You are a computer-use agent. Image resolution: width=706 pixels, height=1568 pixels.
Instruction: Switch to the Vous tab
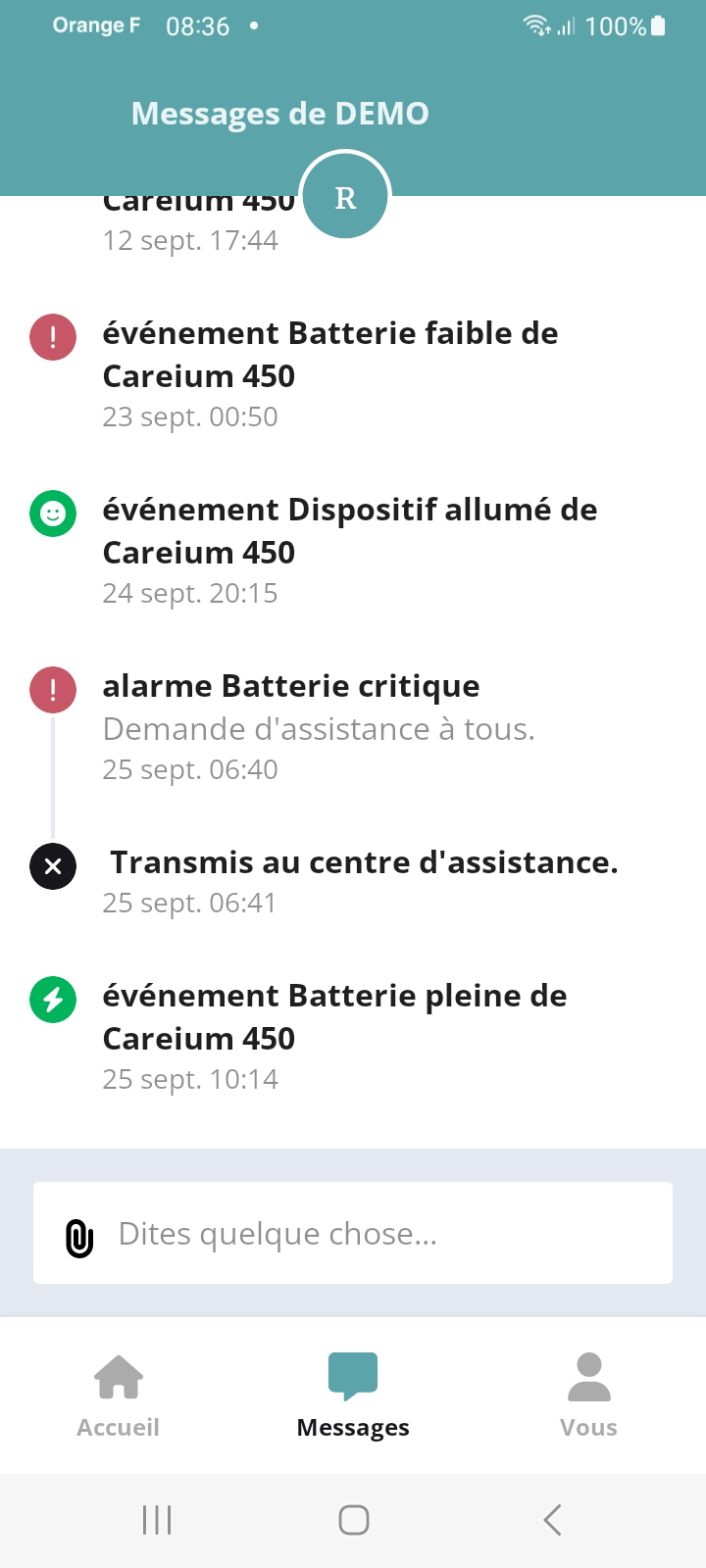click(588, 1396)
